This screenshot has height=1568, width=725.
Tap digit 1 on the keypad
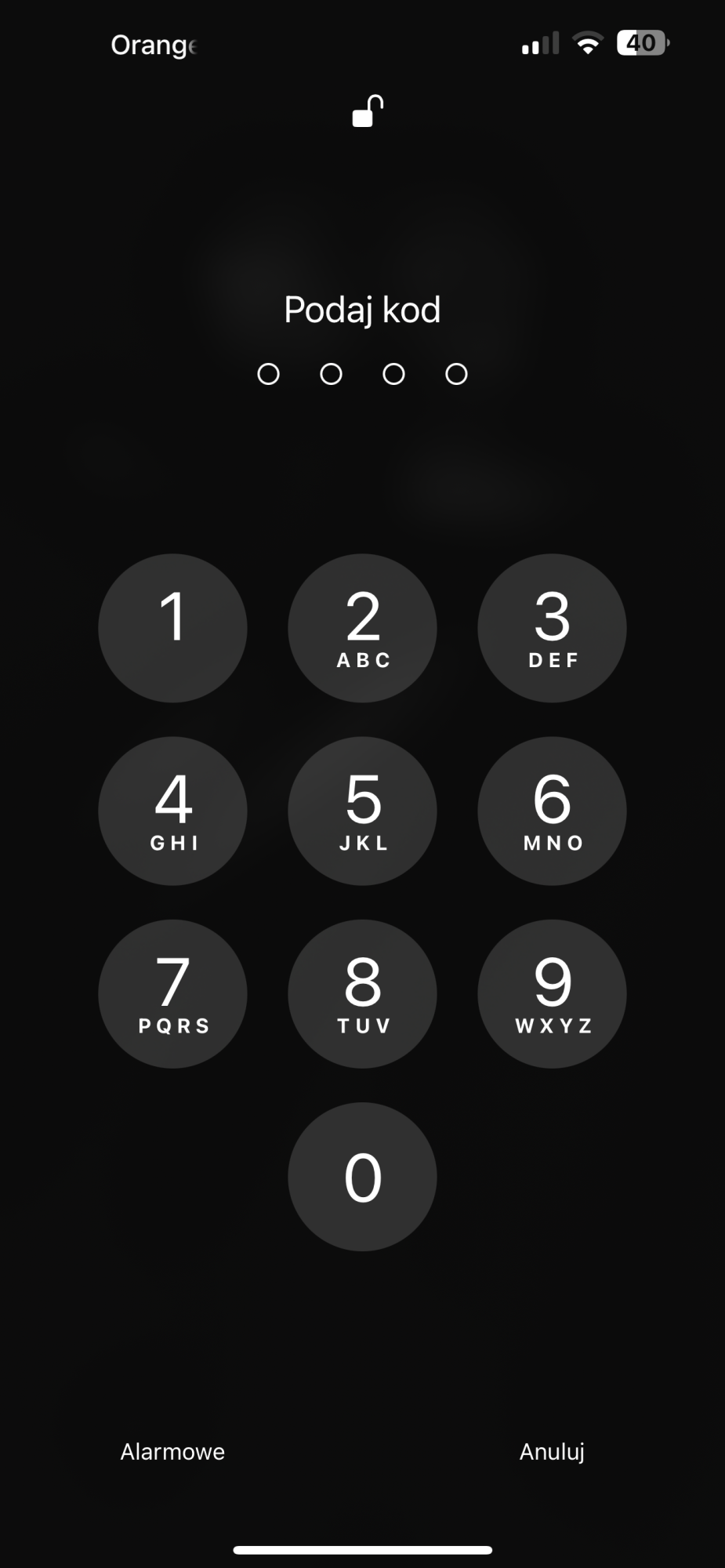coord(172,628)
